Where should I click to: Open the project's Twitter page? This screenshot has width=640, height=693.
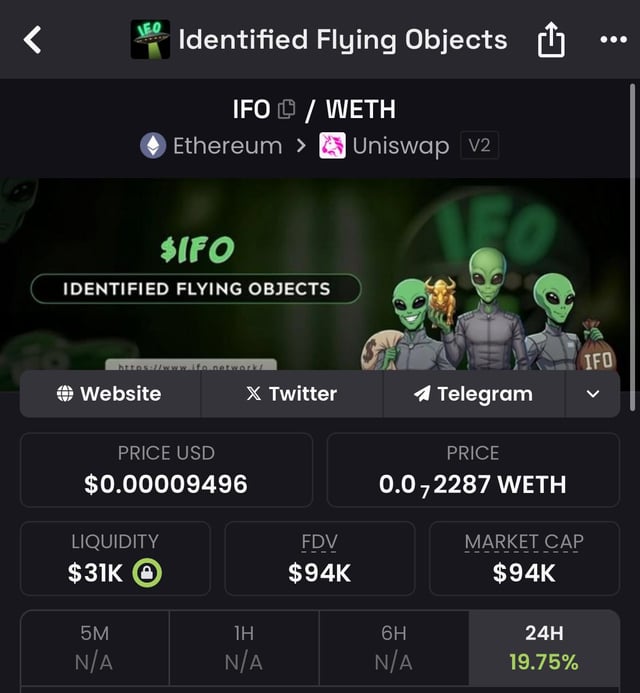pyautogui.click(x=291, y=394)
